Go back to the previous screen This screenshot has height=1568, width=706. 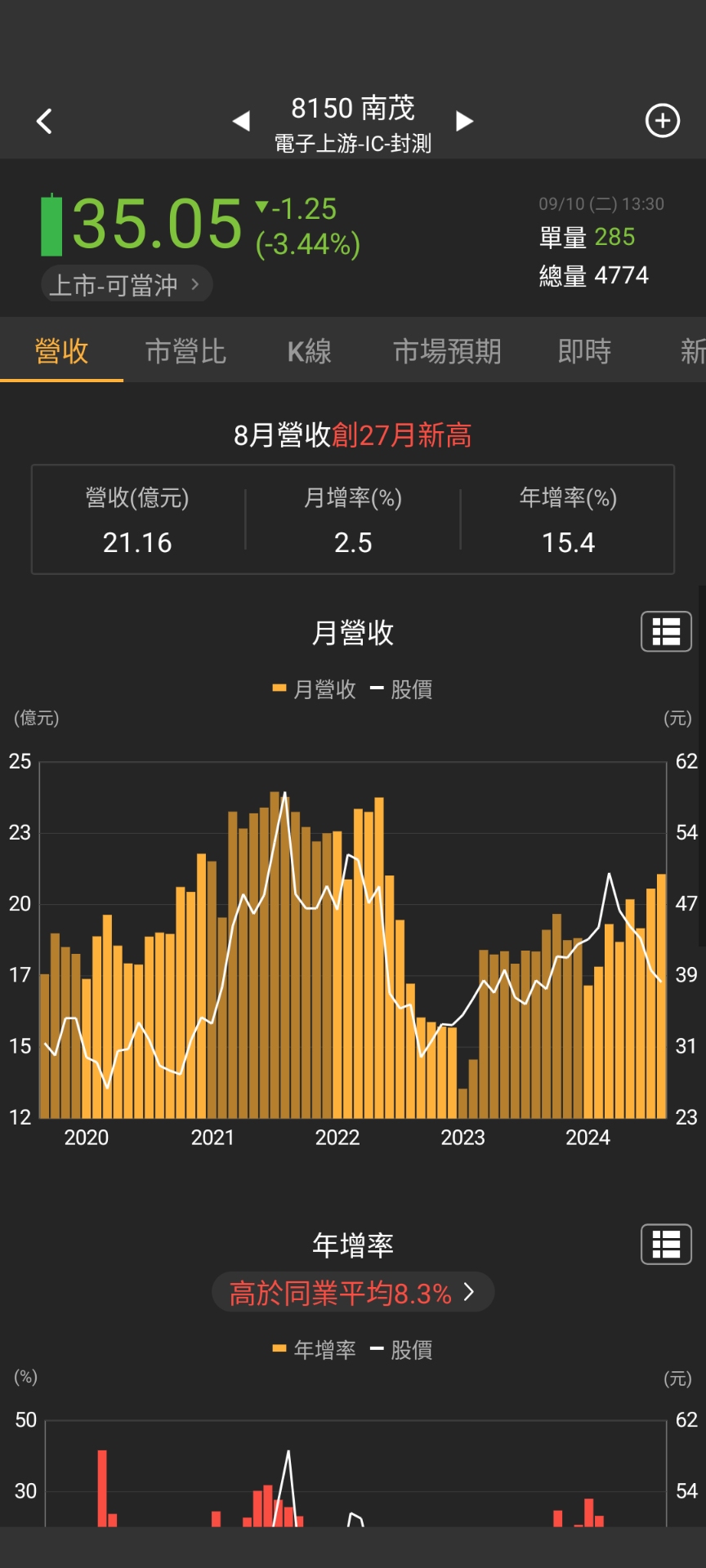45,122
